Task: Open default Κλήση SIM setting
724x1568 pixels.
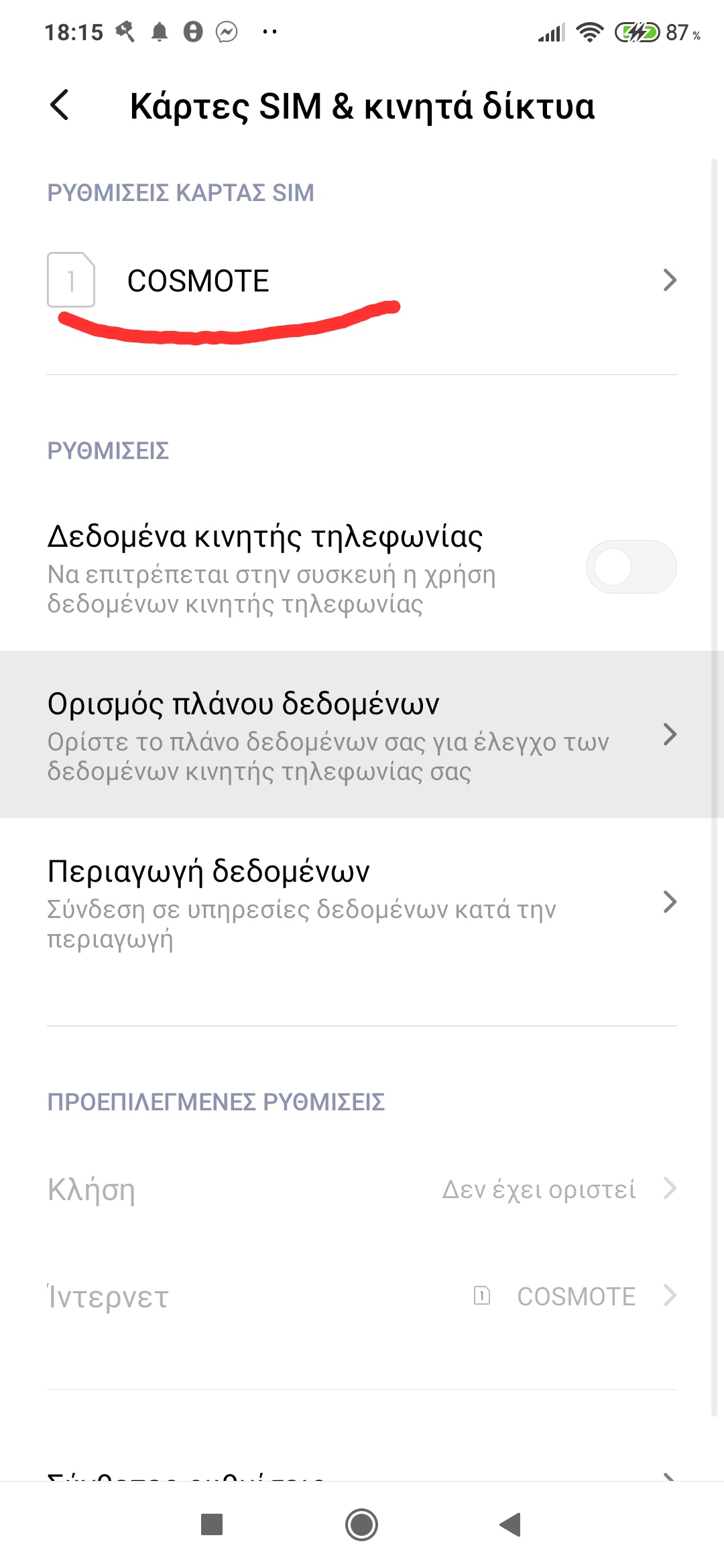Action: (362, 1189)
